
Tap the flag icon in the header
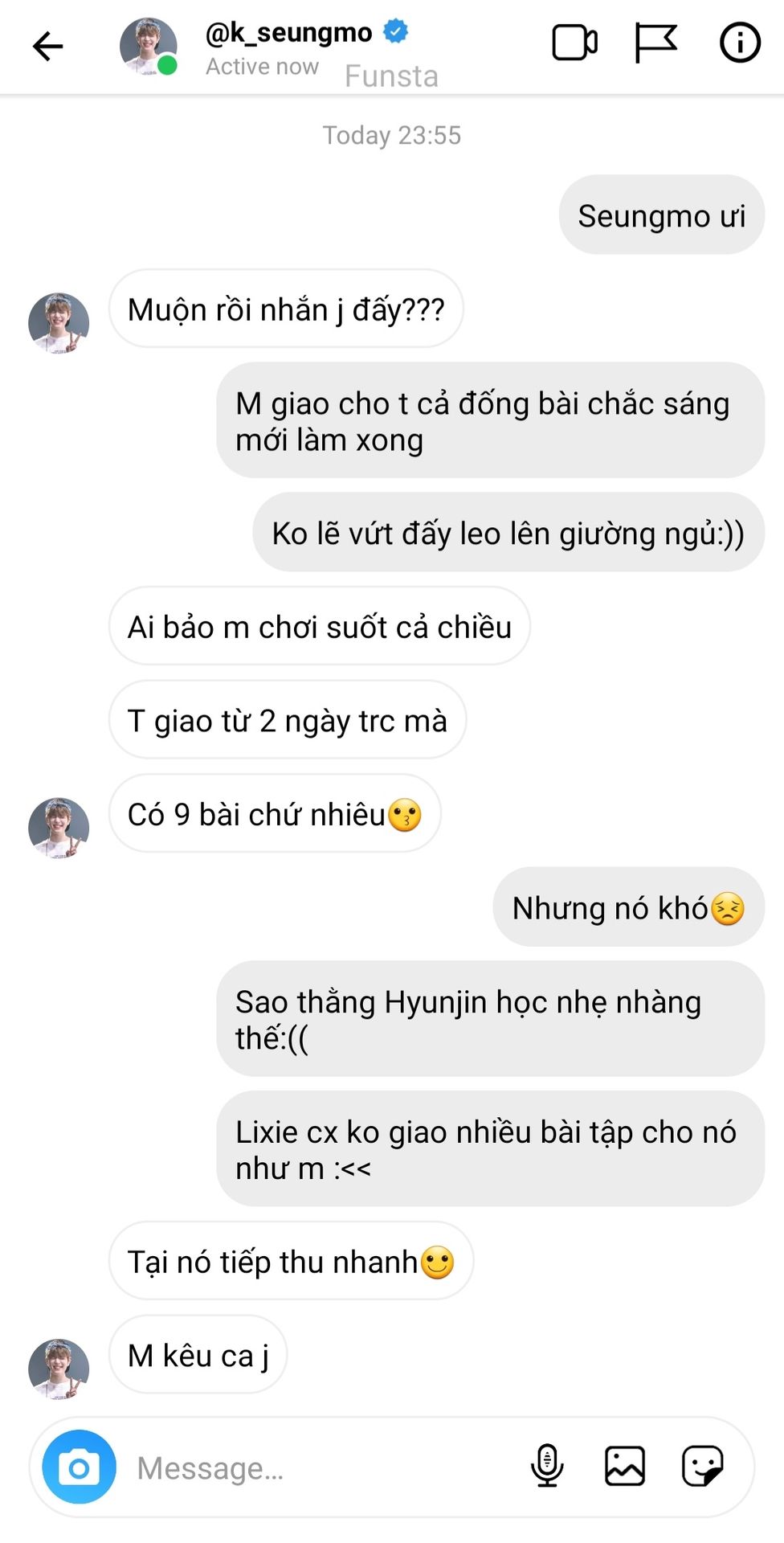(655, 43)
